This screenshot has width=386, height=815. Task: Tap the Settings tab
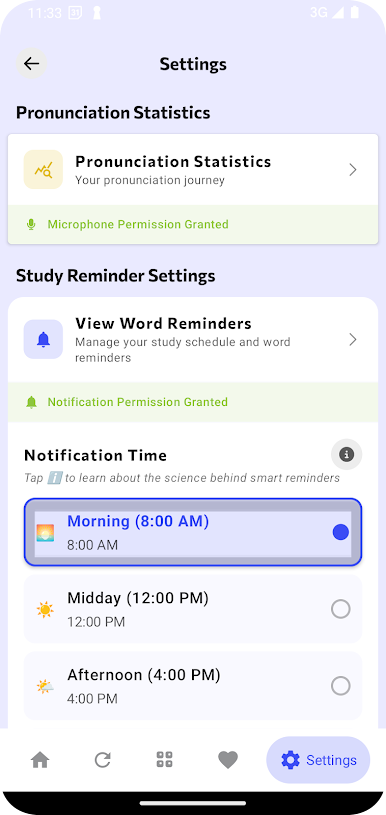(x=318, y=760)
